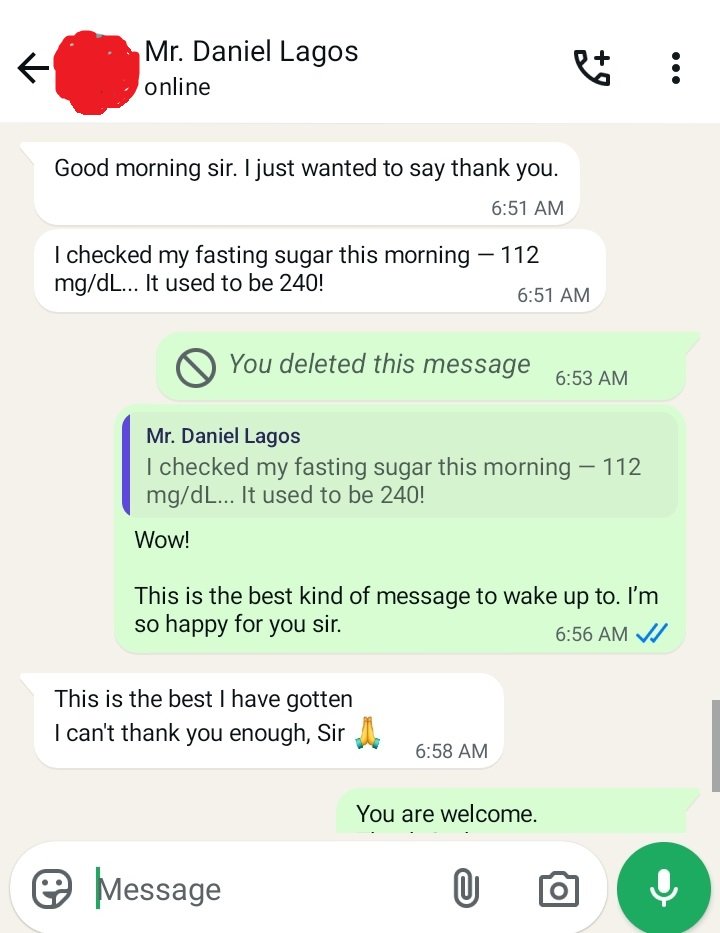Tap the microphone voice message button

[663, 888]
